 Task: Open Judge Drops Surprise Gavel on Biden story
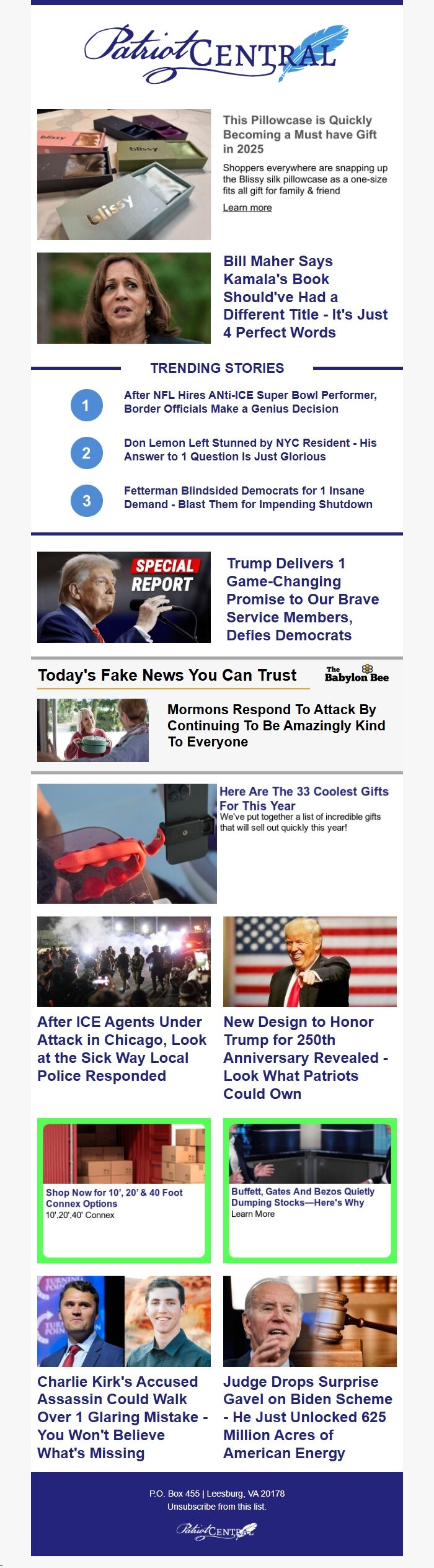[308, 1417]
